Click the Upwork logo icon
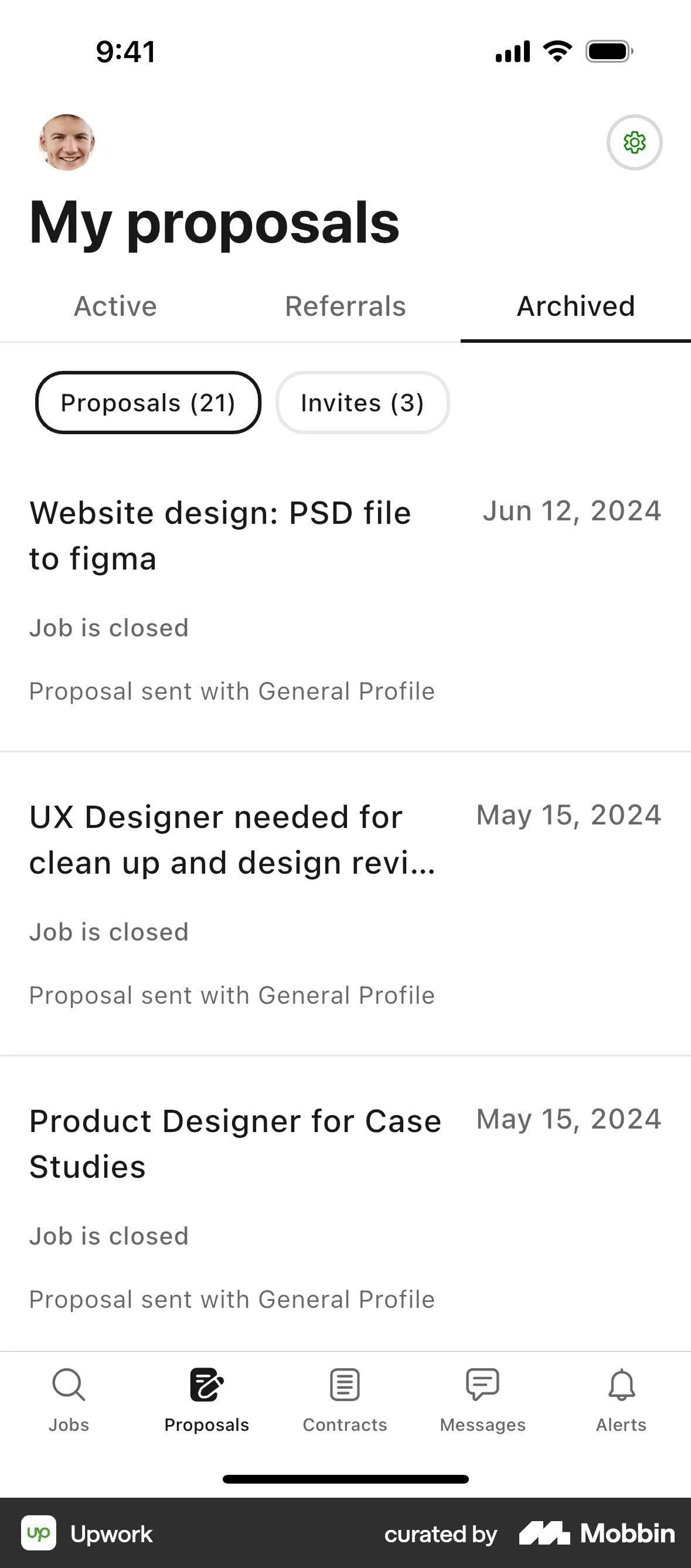 [40, 1534]
